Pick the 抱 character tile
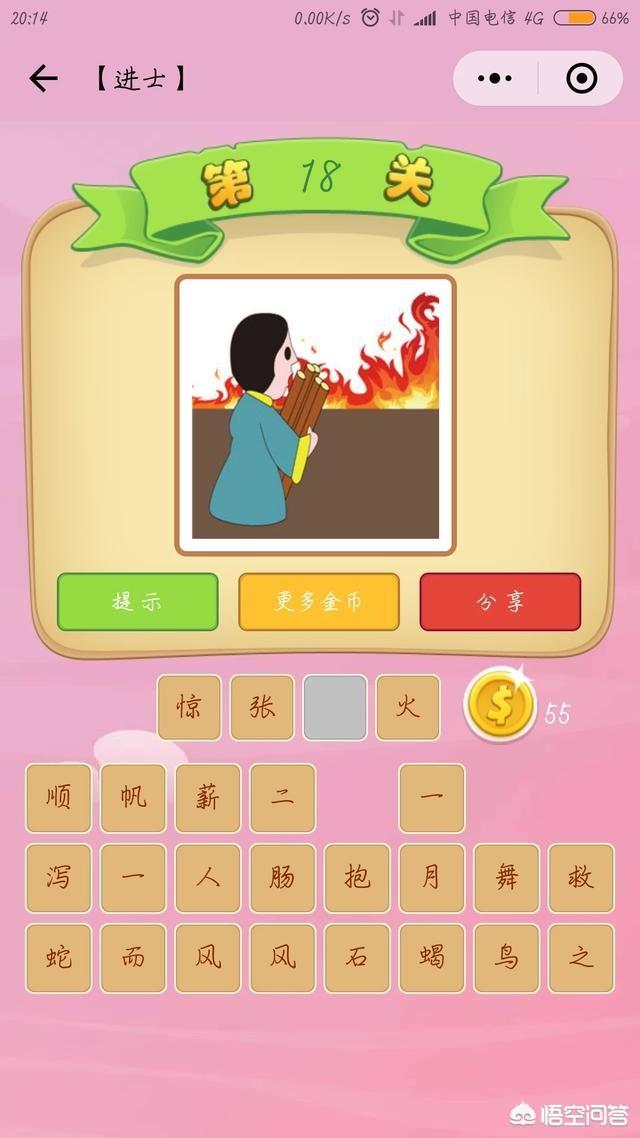640x1138 pixels. (x=357, y=878)
